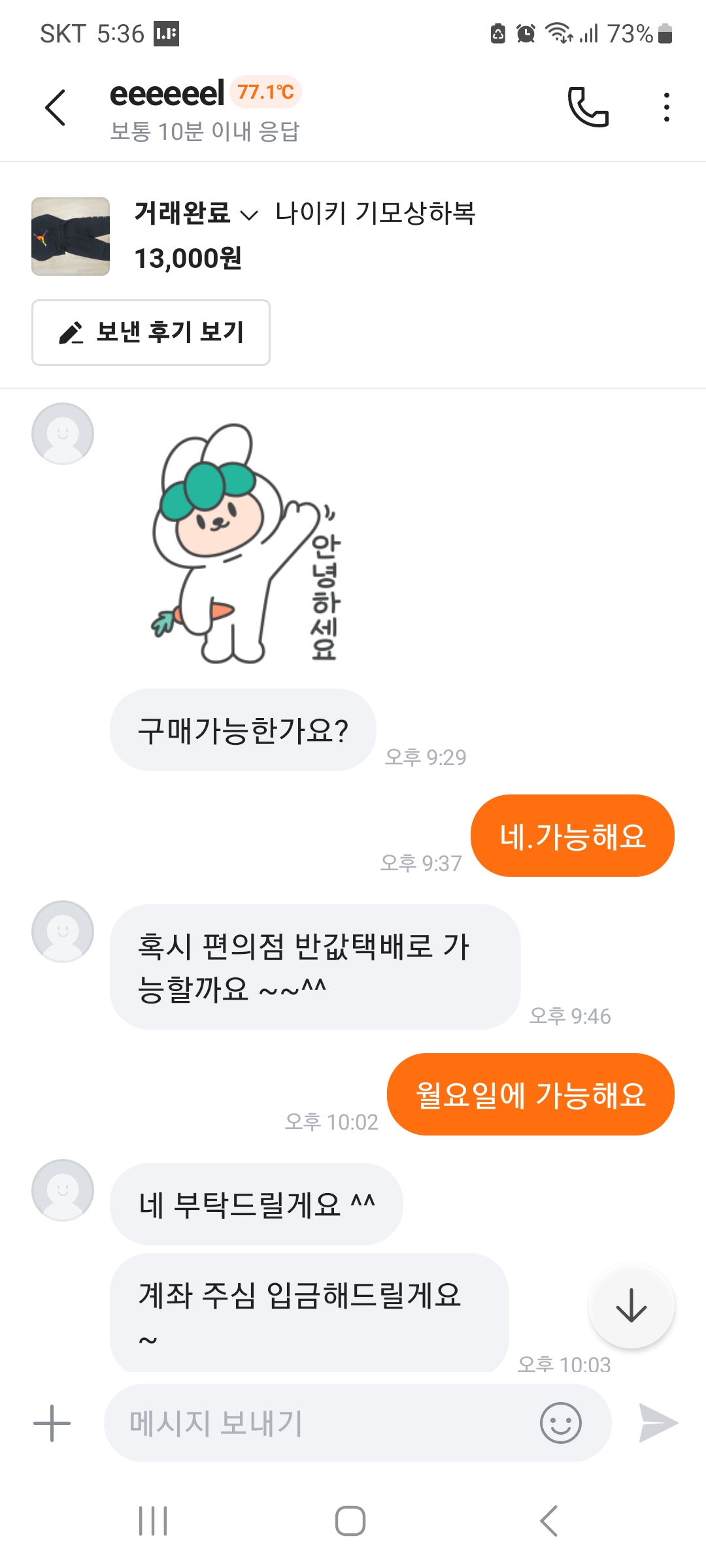Screen dimensions: 706x1568
Task: Go back from the eeeeeel chat
Action: click(56, 108)
